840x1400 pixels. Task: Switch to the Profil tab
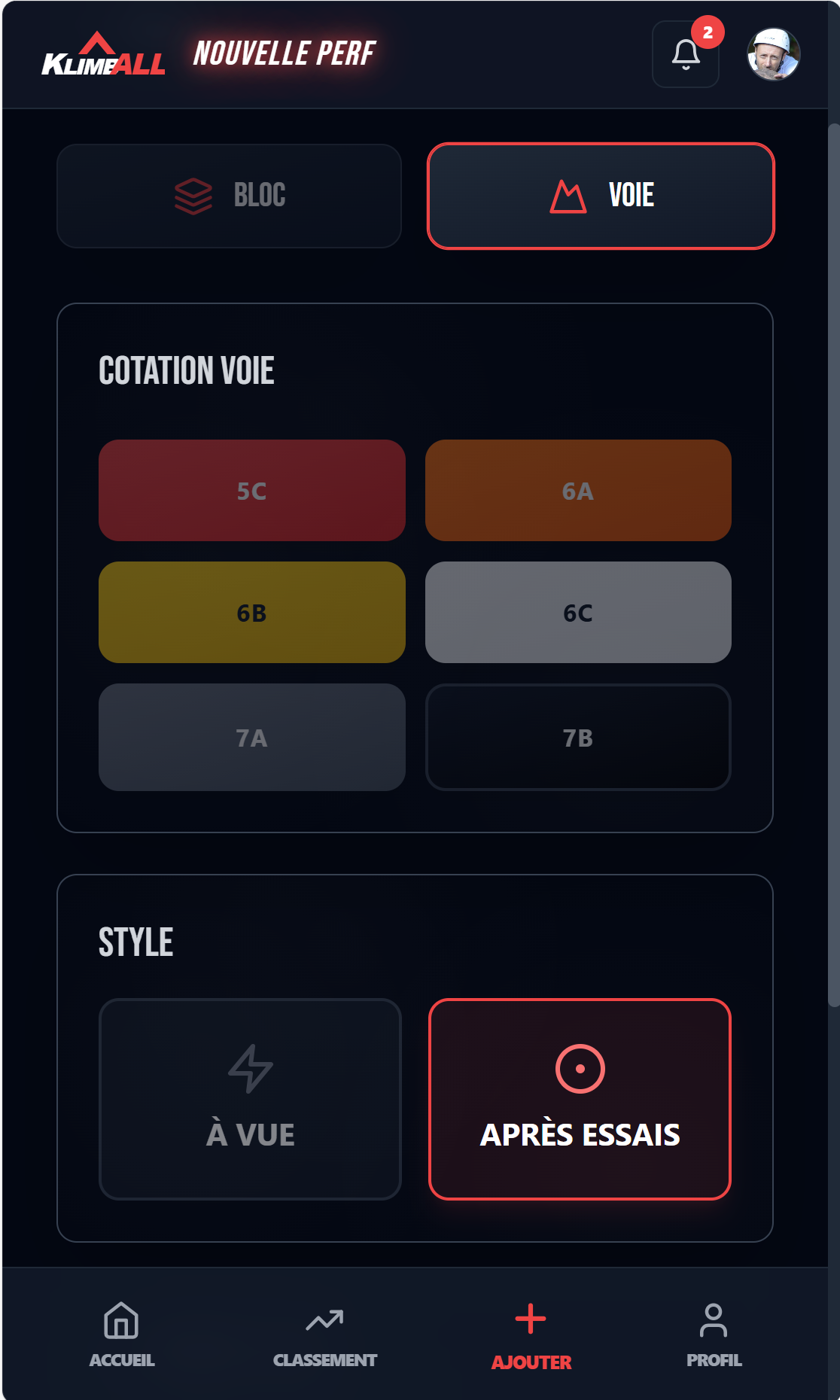[x=714, y=1335]
